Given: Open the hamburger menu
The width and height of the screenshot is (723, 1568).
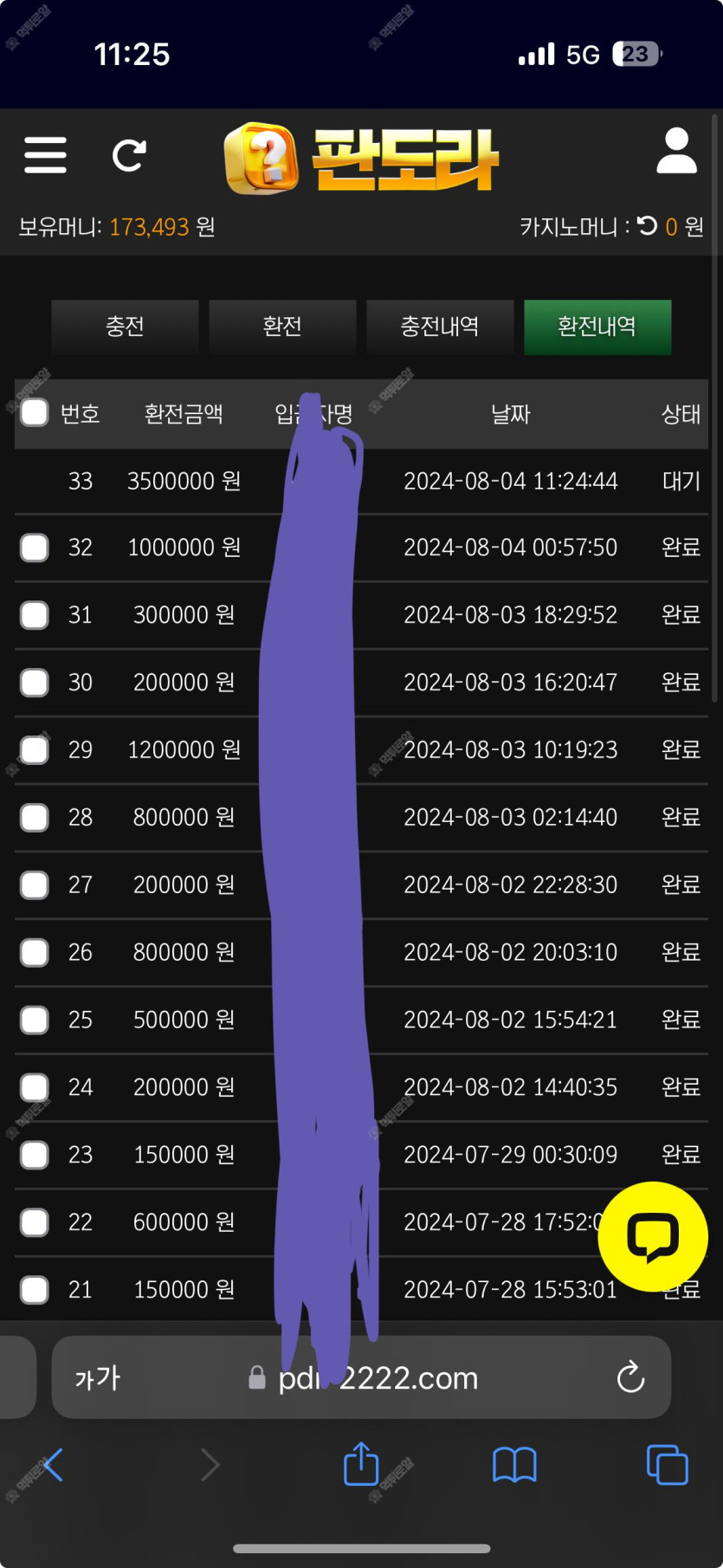Looking at the screenshot, I should pos(45,155).
